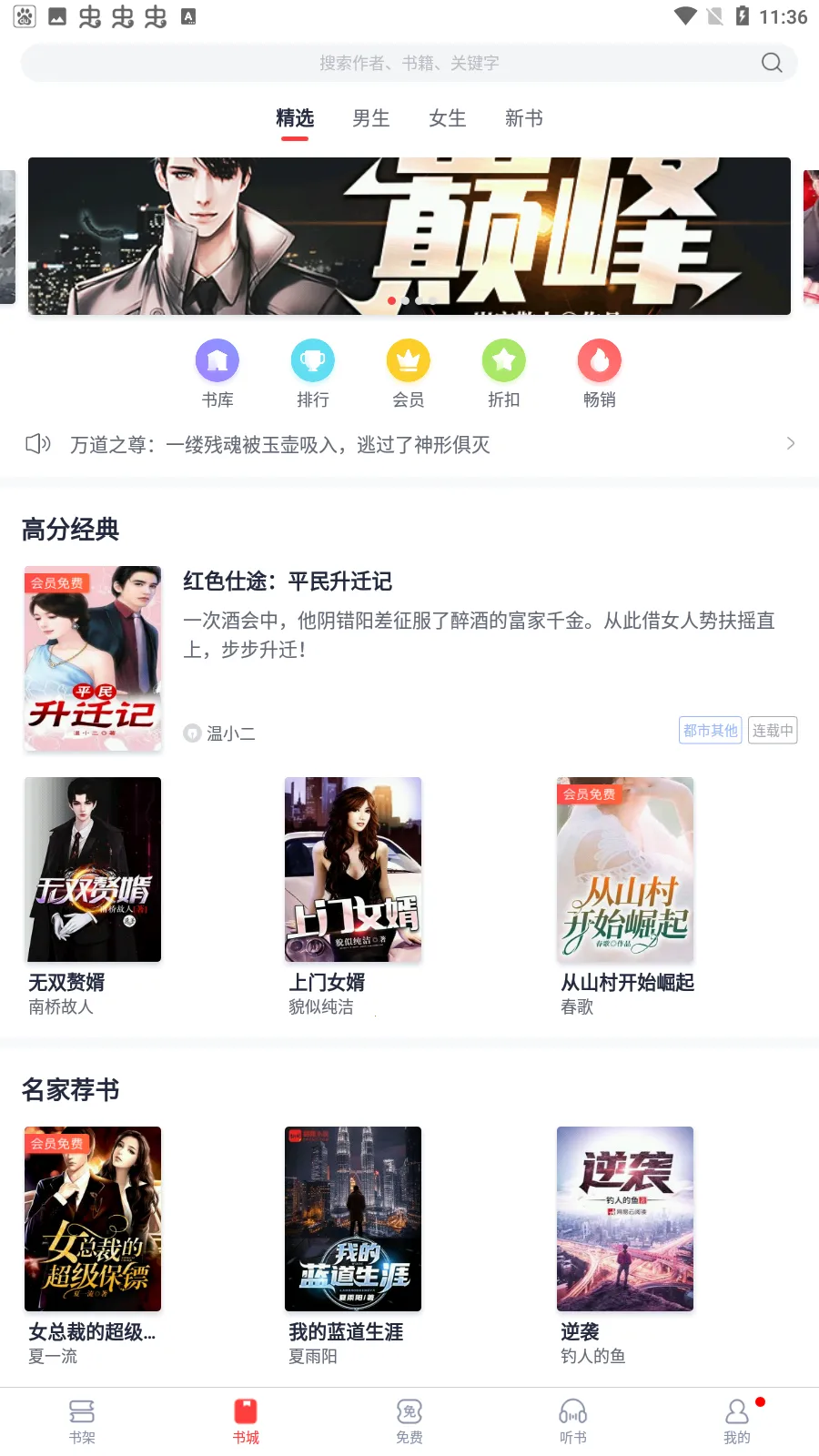819x1456 pixels.
Task: Expand the announcement with its right chevron
Action: pyautogui.click(x=790, y=444)
